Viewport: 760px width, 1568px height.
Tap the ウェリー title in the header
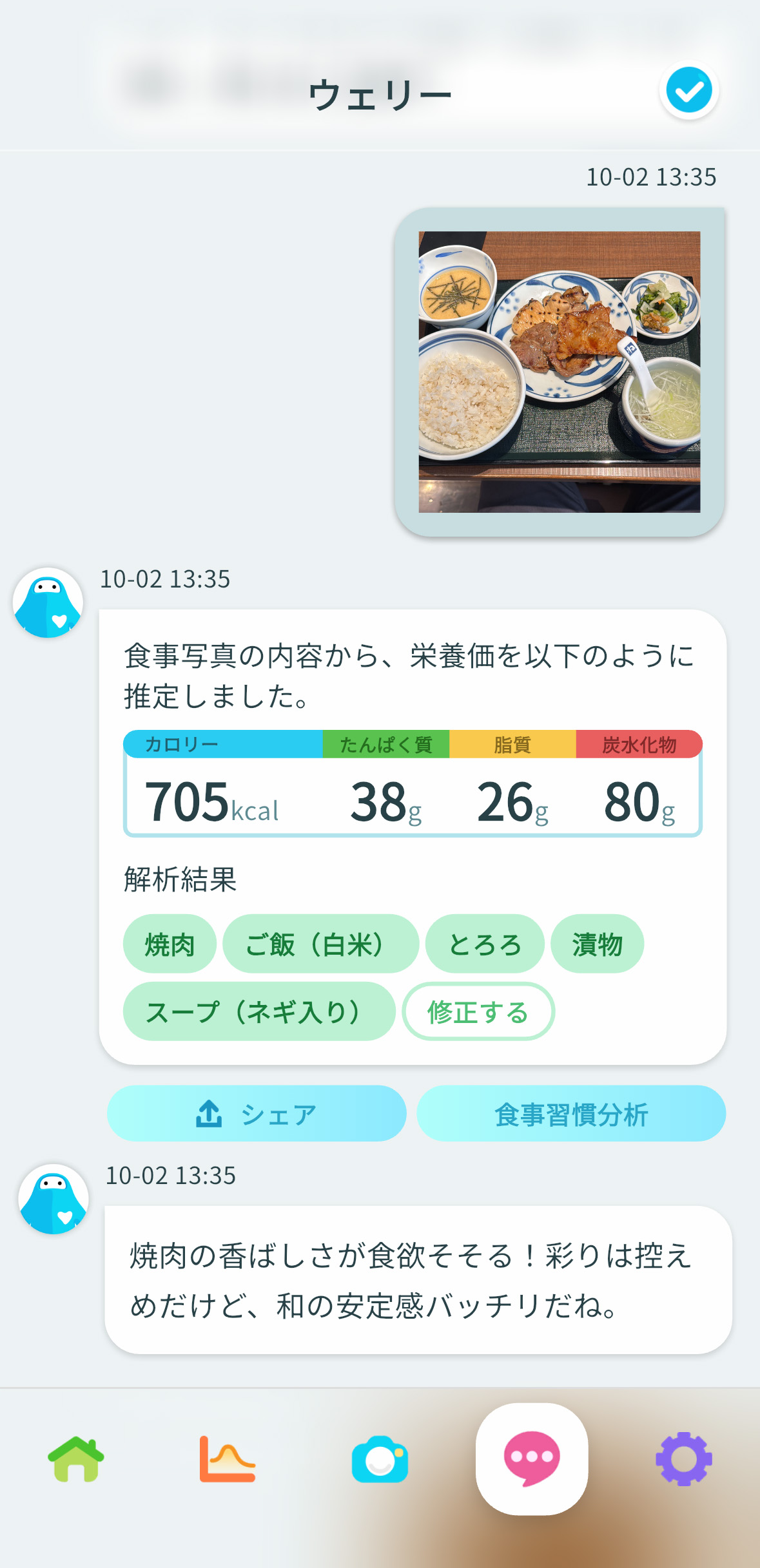(380, 93)
